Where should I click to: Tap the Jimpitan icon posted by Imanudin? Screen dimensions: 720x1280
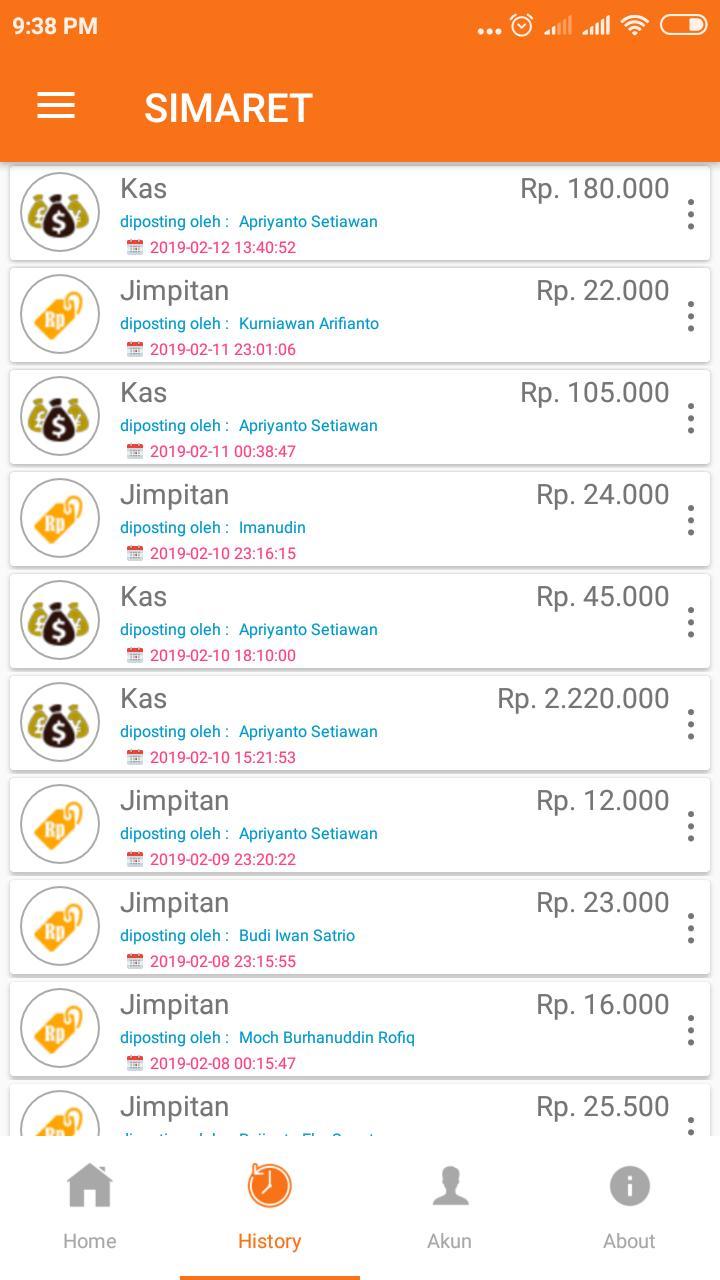click(60, 518)
